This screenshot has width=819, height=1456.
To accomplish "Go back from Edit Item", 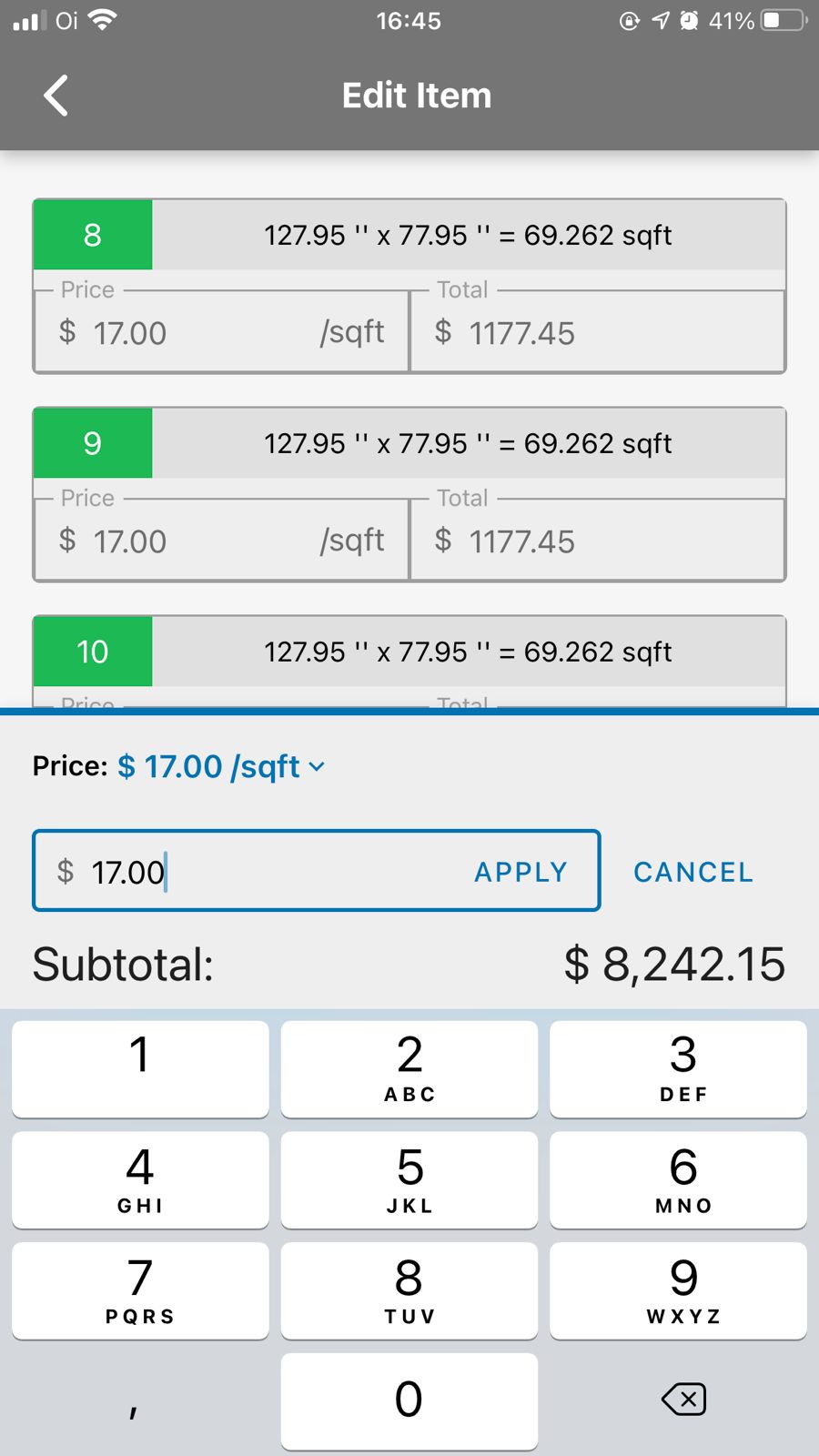I will pos(56,96).
